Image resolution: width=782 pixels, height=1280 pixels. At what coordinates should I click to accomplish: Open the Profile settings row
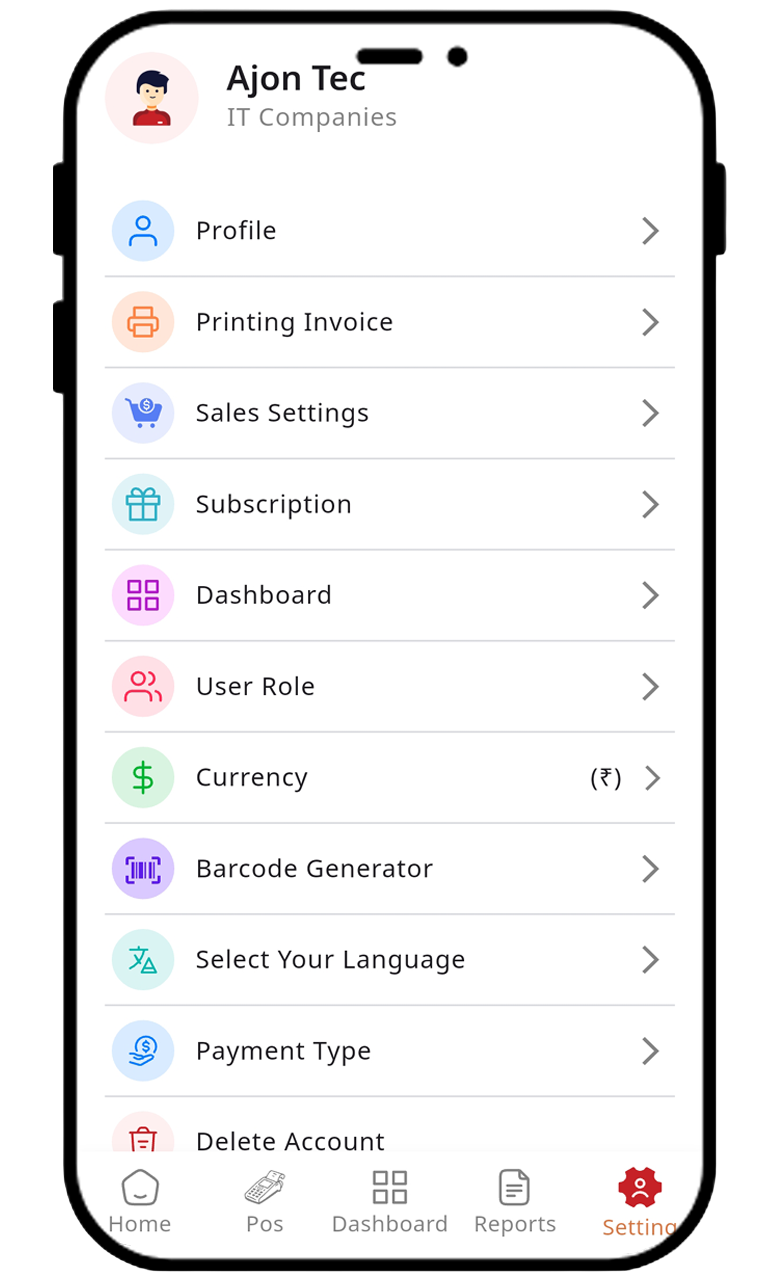click(x=389, y=231)
